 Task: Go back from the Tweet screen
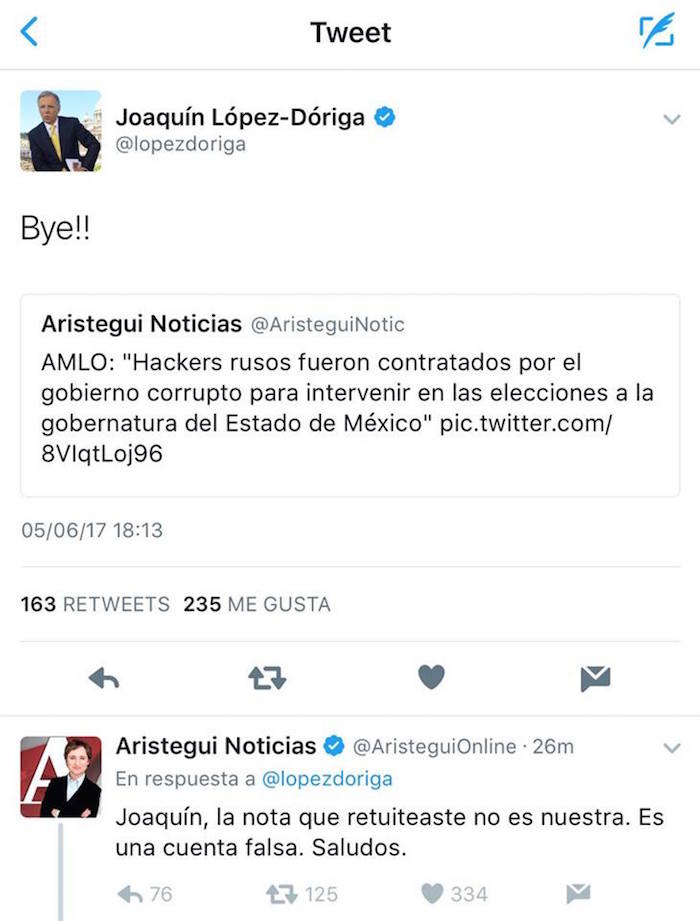click(x=29, y=32)
